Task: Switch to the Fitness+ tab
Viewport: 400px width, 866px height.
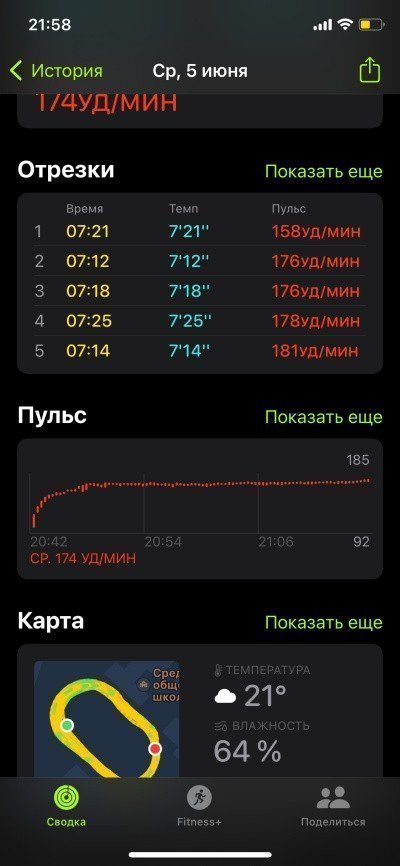Action: click(x=199, y=806)
